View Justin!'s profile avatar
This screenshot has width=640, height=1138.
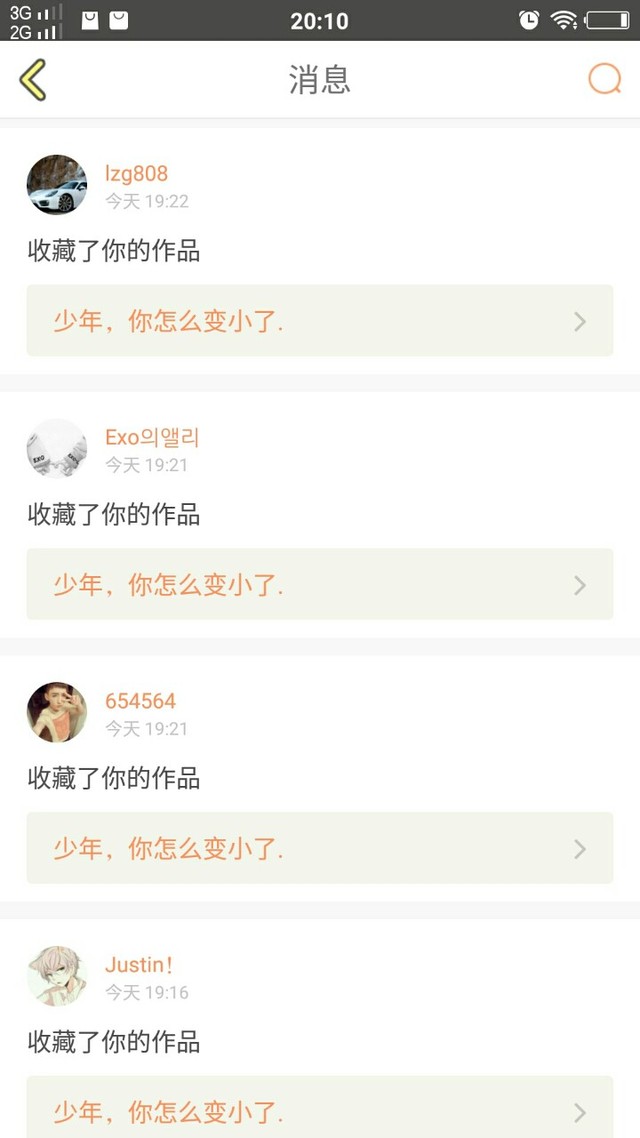click(57, 975)
